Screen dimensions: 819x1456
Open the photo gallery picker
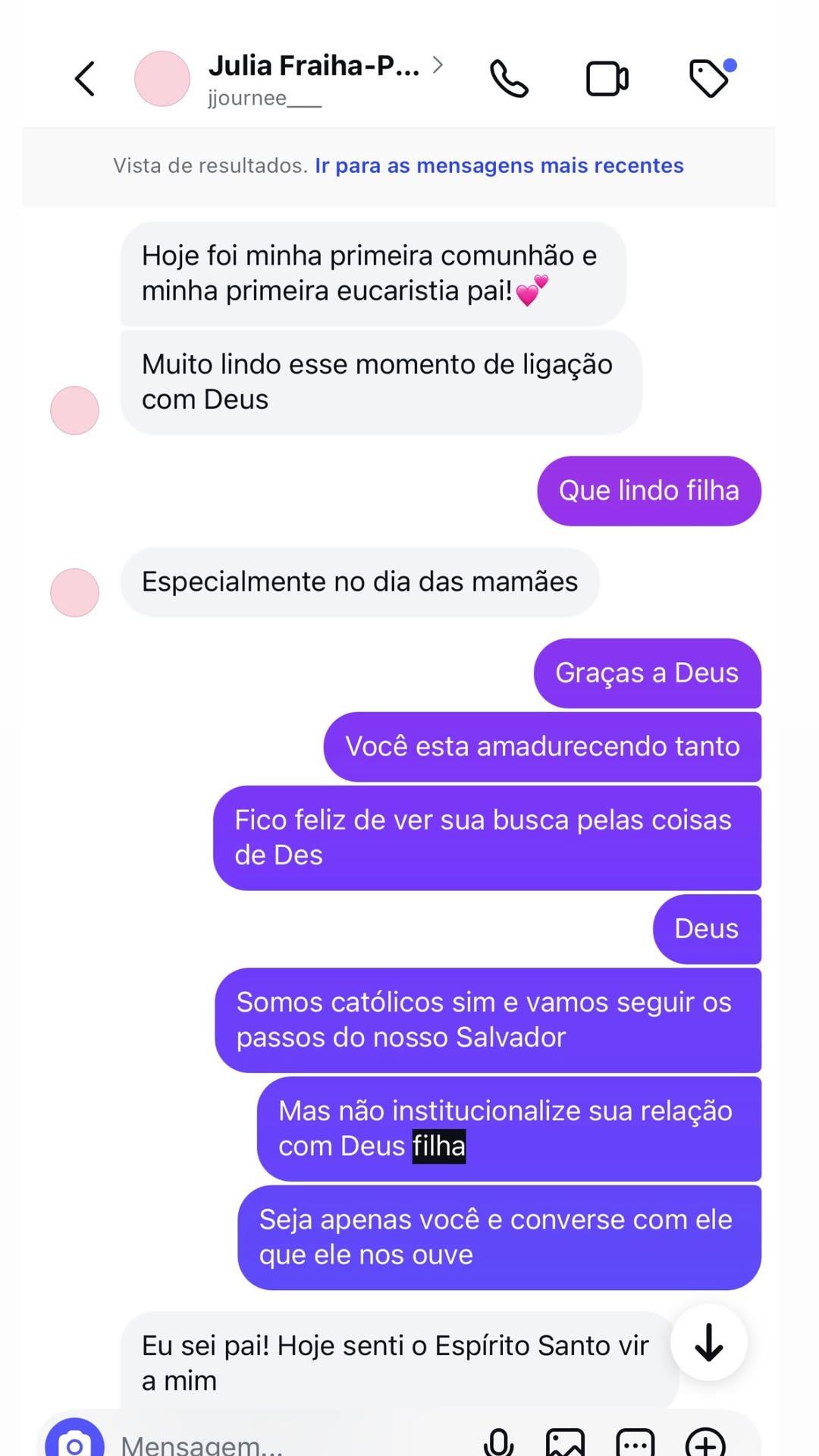tap(566, 1442)
